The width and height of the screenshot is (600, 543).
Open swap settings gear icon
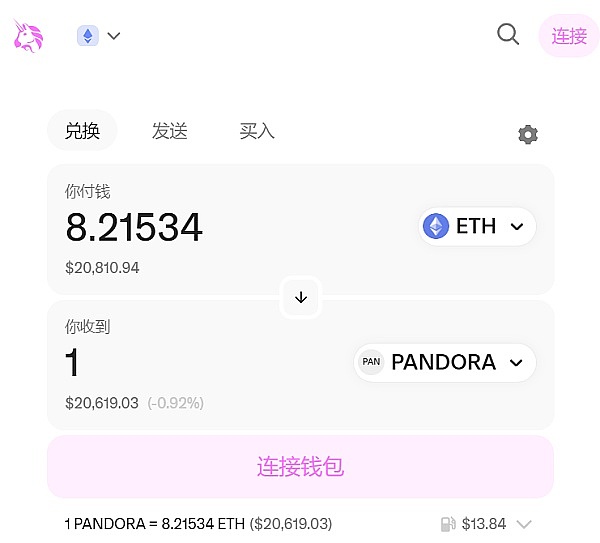(x=528, y=135)
